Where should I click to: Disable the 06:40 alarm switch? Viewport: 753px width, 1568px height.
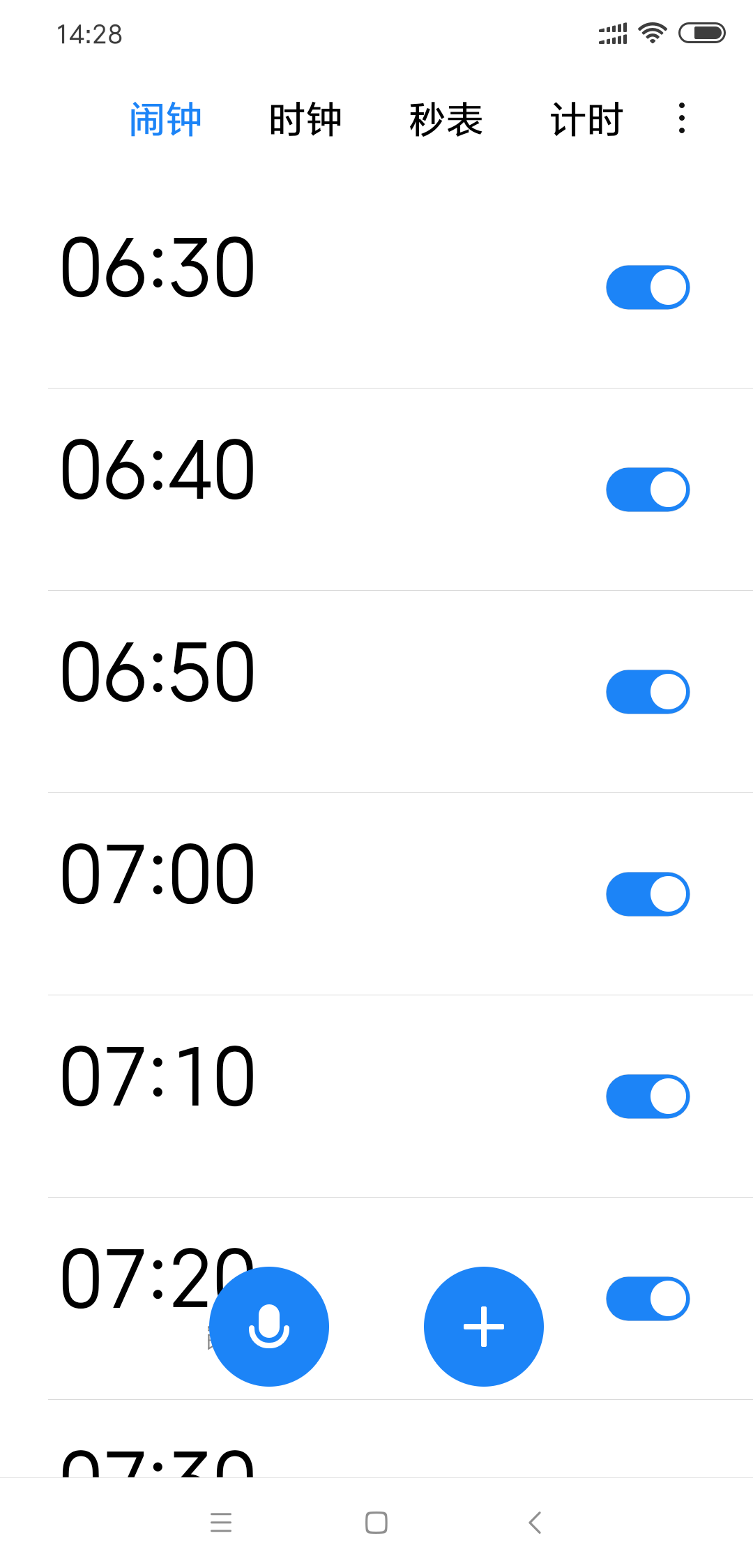648,489
